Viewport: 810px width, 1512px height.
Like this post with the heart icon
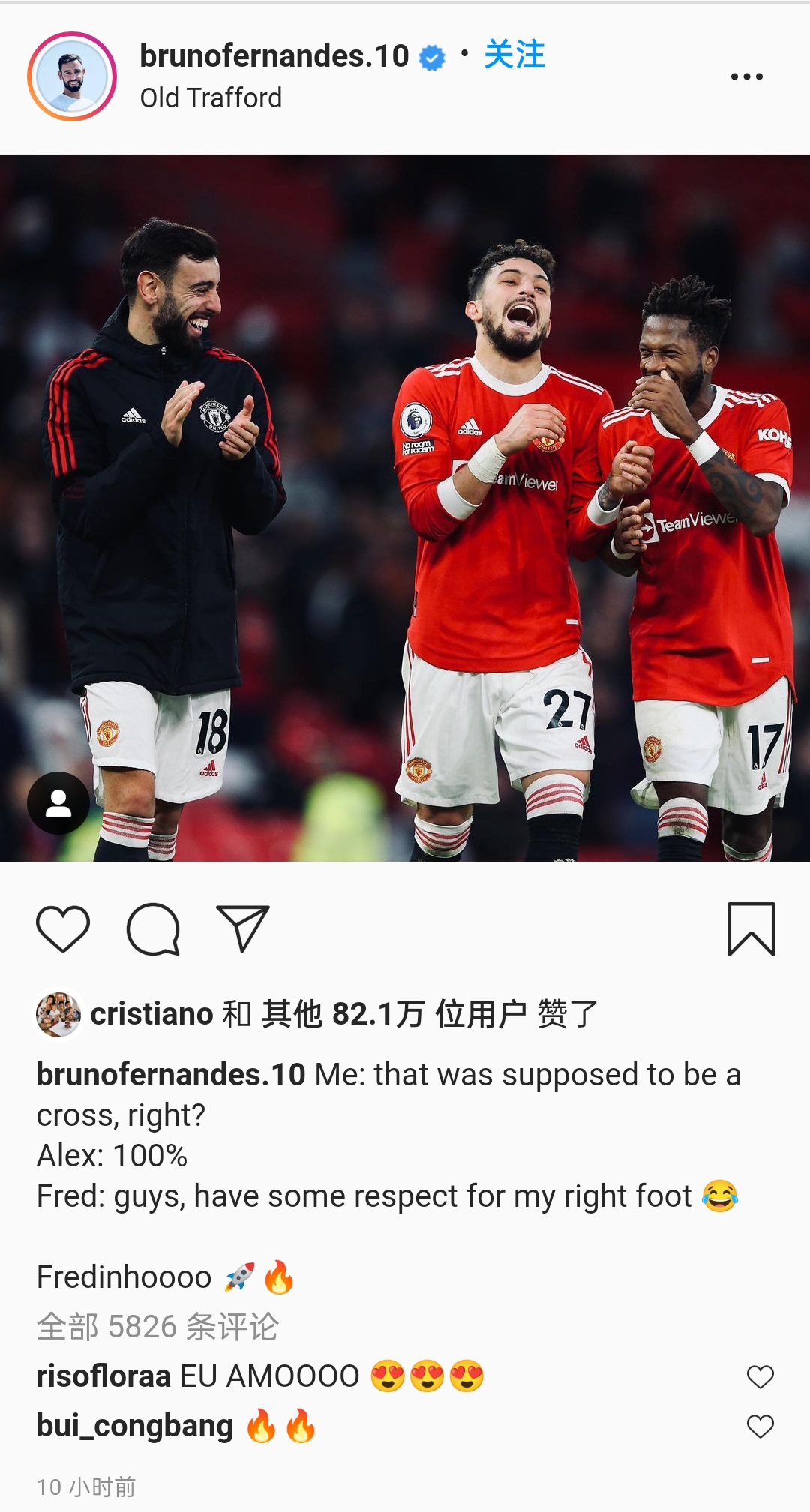point(63,928)
